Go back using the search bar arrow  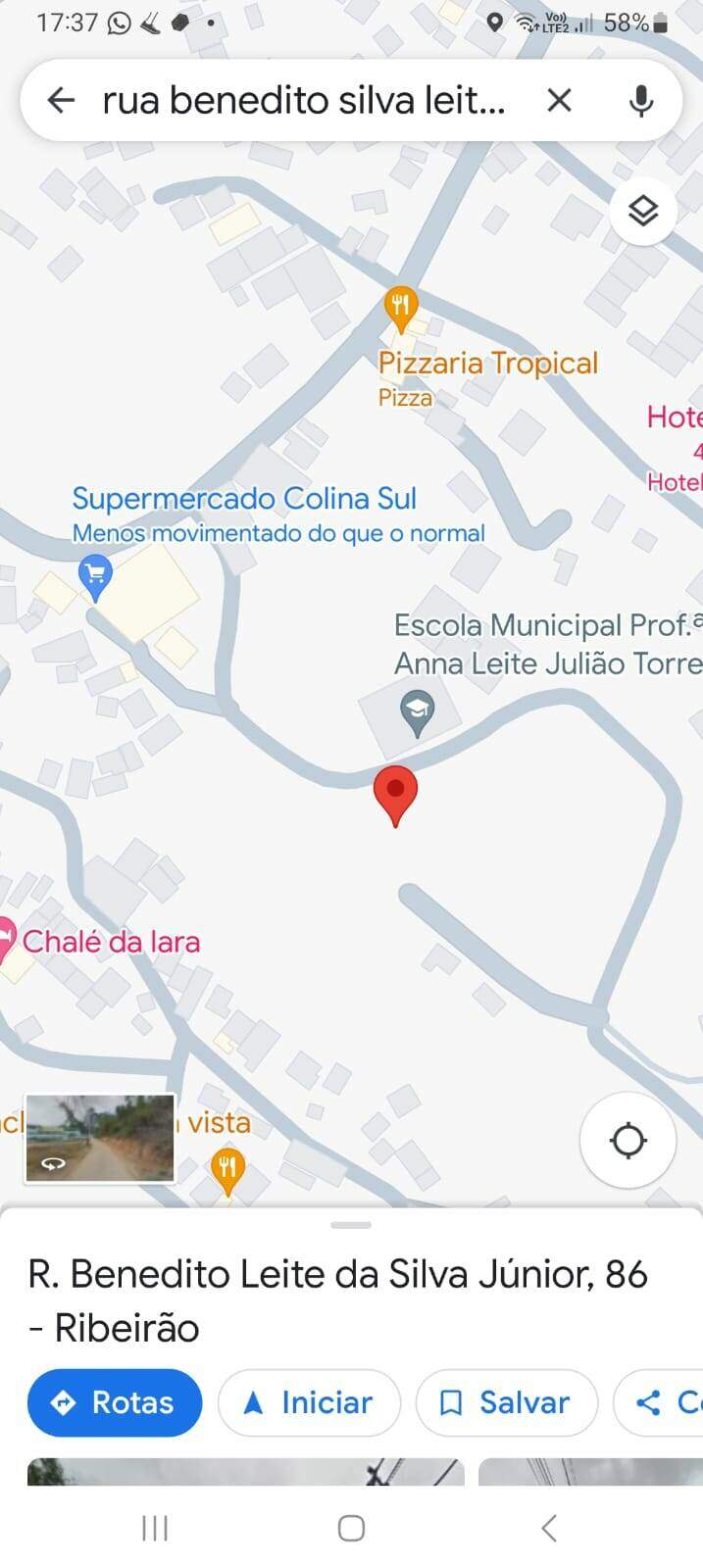[61, 100]
